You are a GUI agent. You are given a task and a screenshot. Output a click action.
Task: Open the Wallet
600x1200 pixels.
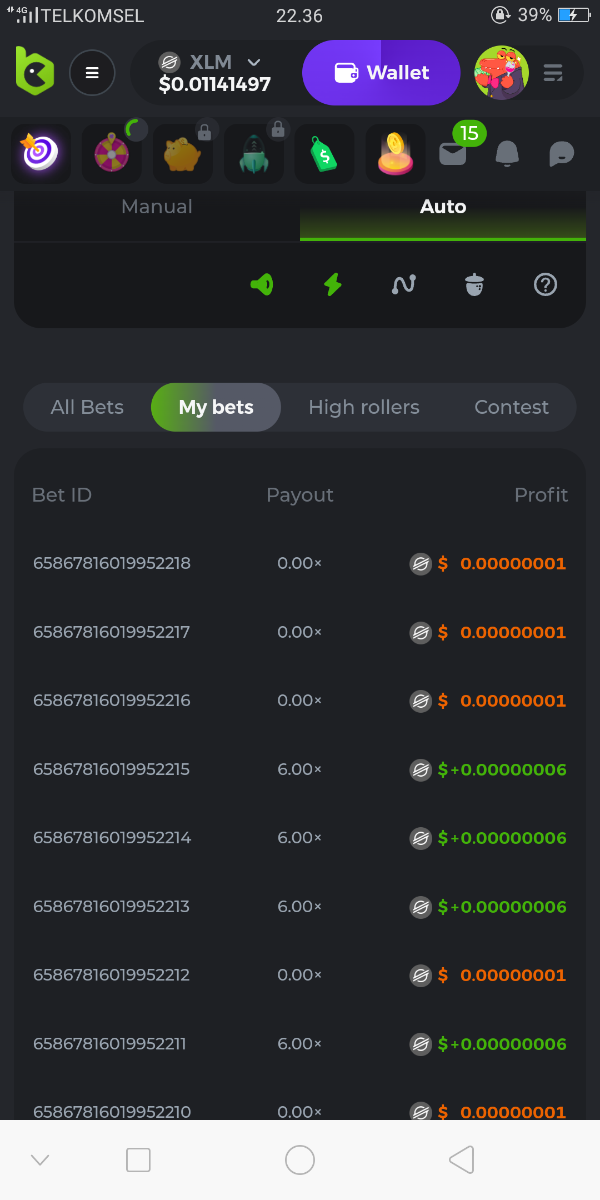(381, 73)
